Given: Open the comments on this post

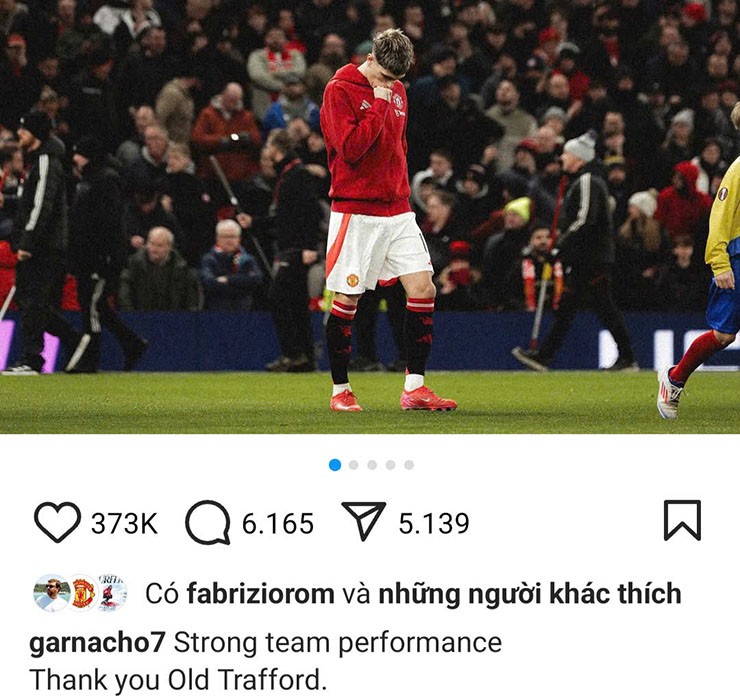Looking at the screenshot, I should 207,523.
